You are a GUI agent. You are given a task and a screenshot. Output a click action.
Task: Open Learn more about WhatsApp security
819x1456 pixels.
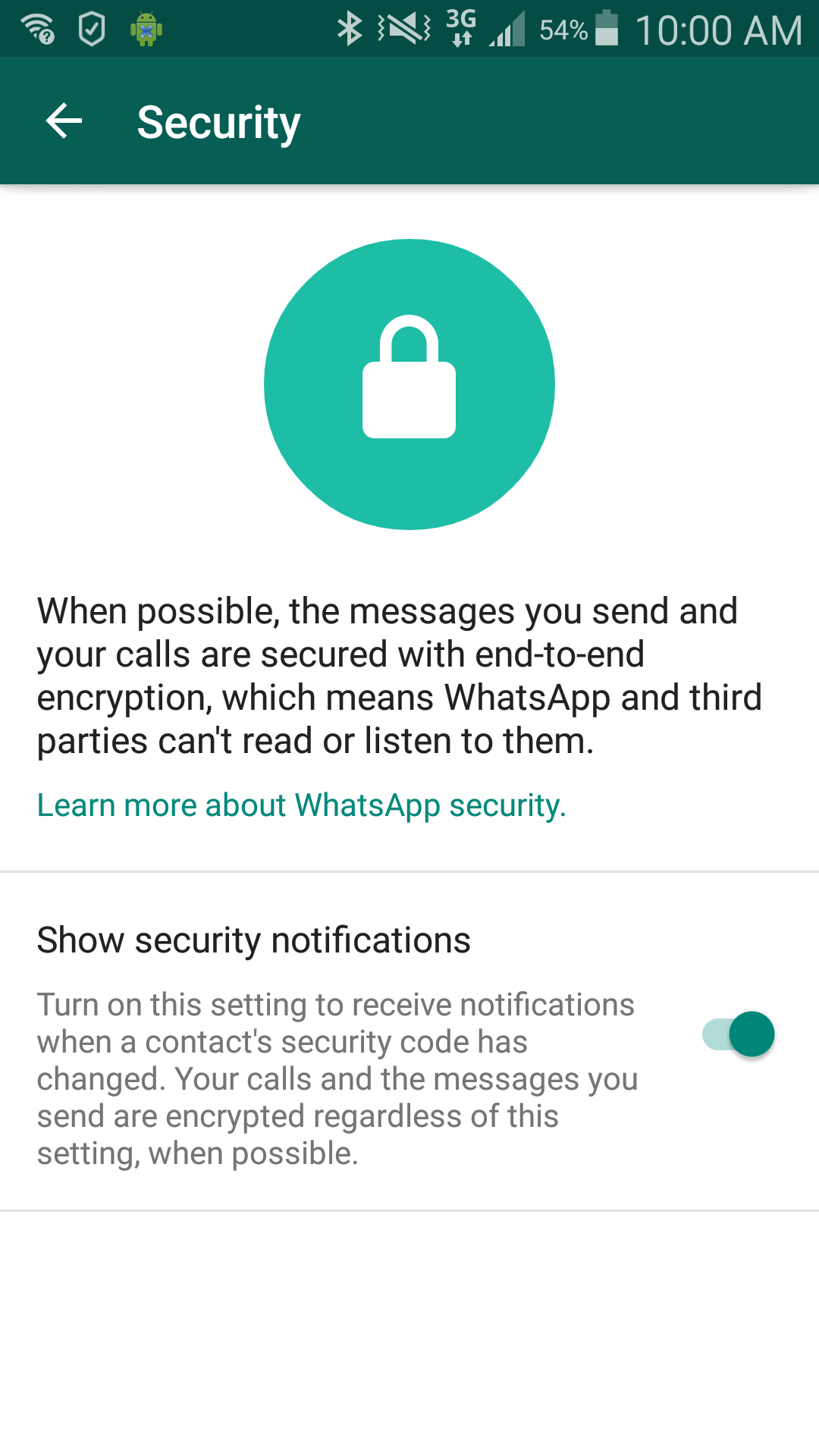point(302,805)
